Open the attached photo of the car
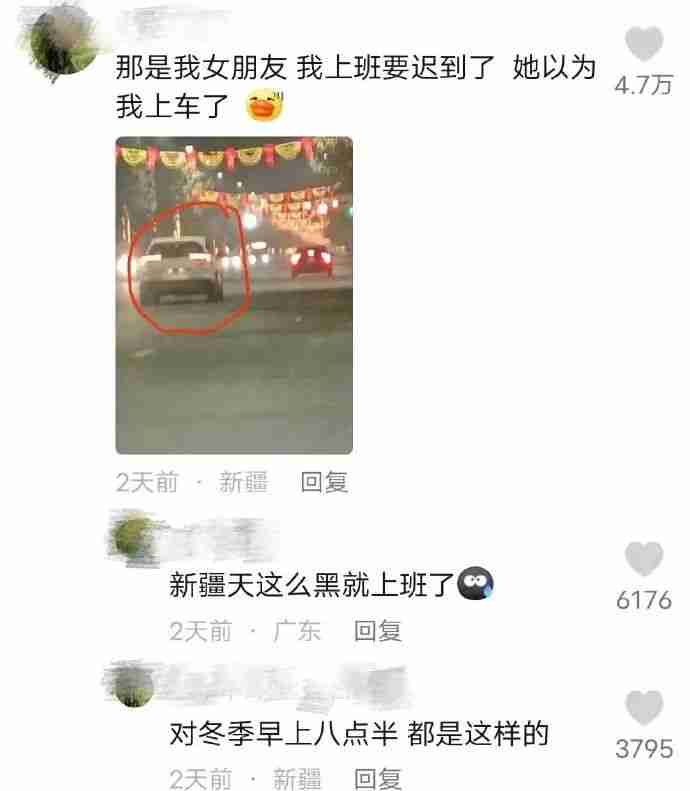690x791 pixels. pos(234,296)
